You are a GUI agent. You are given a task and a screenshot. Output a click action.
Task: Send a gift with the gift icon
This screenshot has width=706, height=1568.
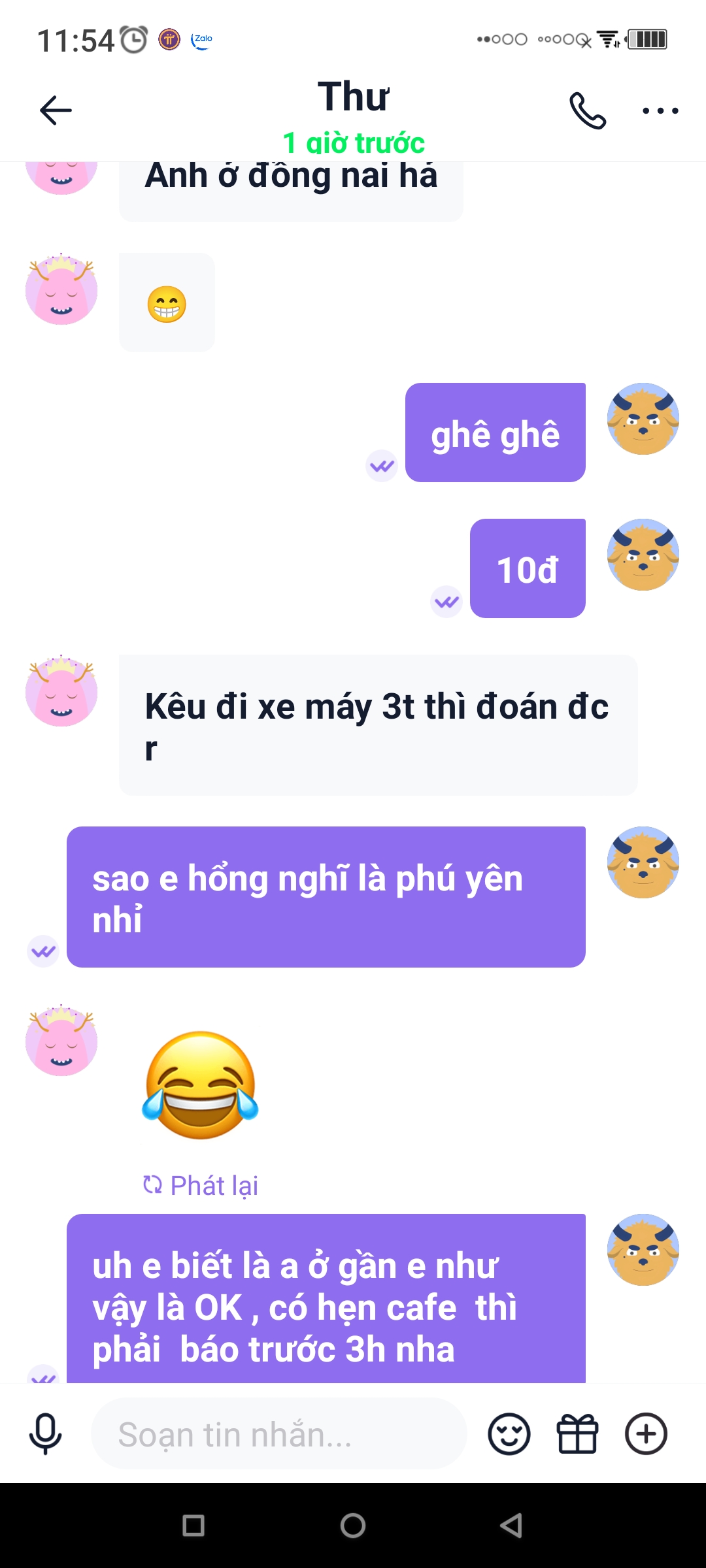click(x=577, y=1434)
